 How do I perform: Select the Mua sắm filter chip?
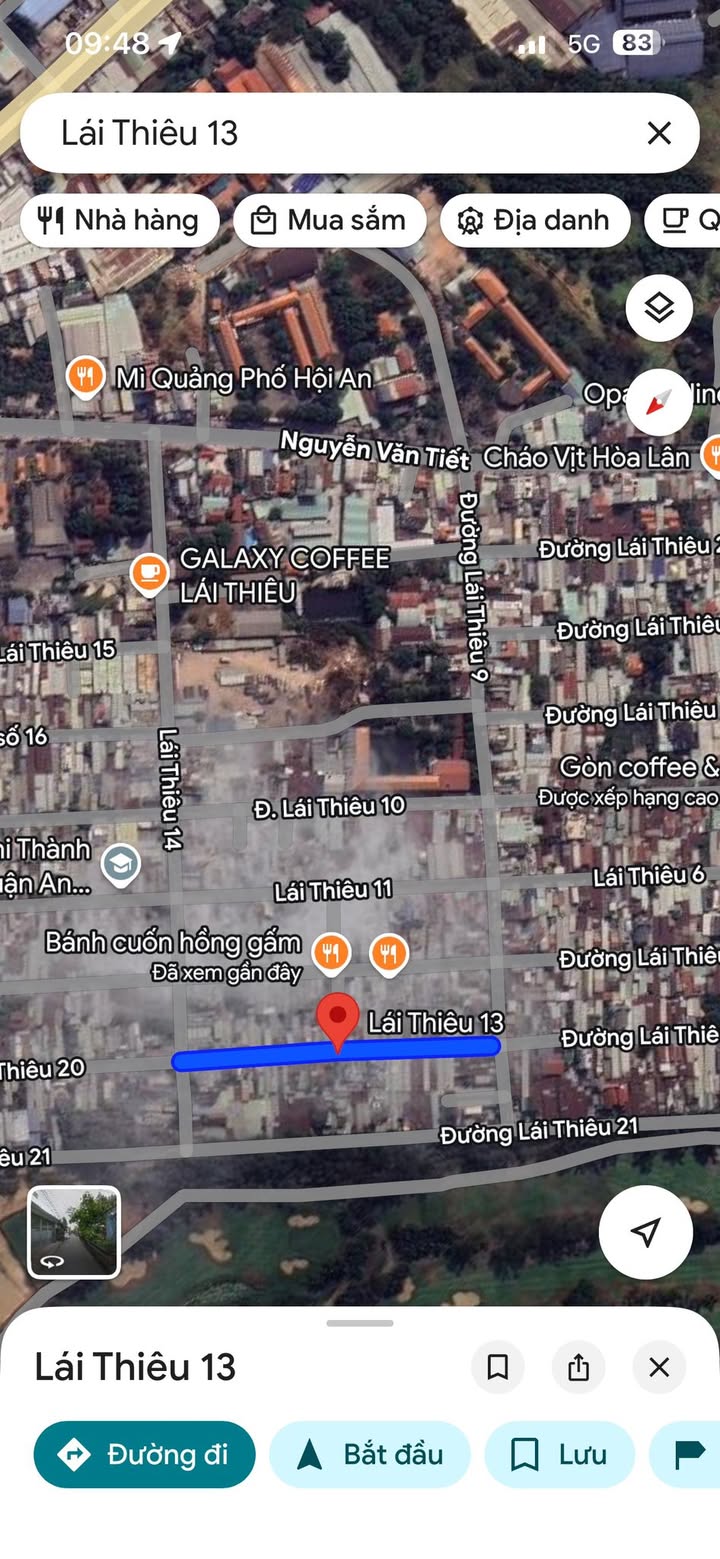point(330,221)
